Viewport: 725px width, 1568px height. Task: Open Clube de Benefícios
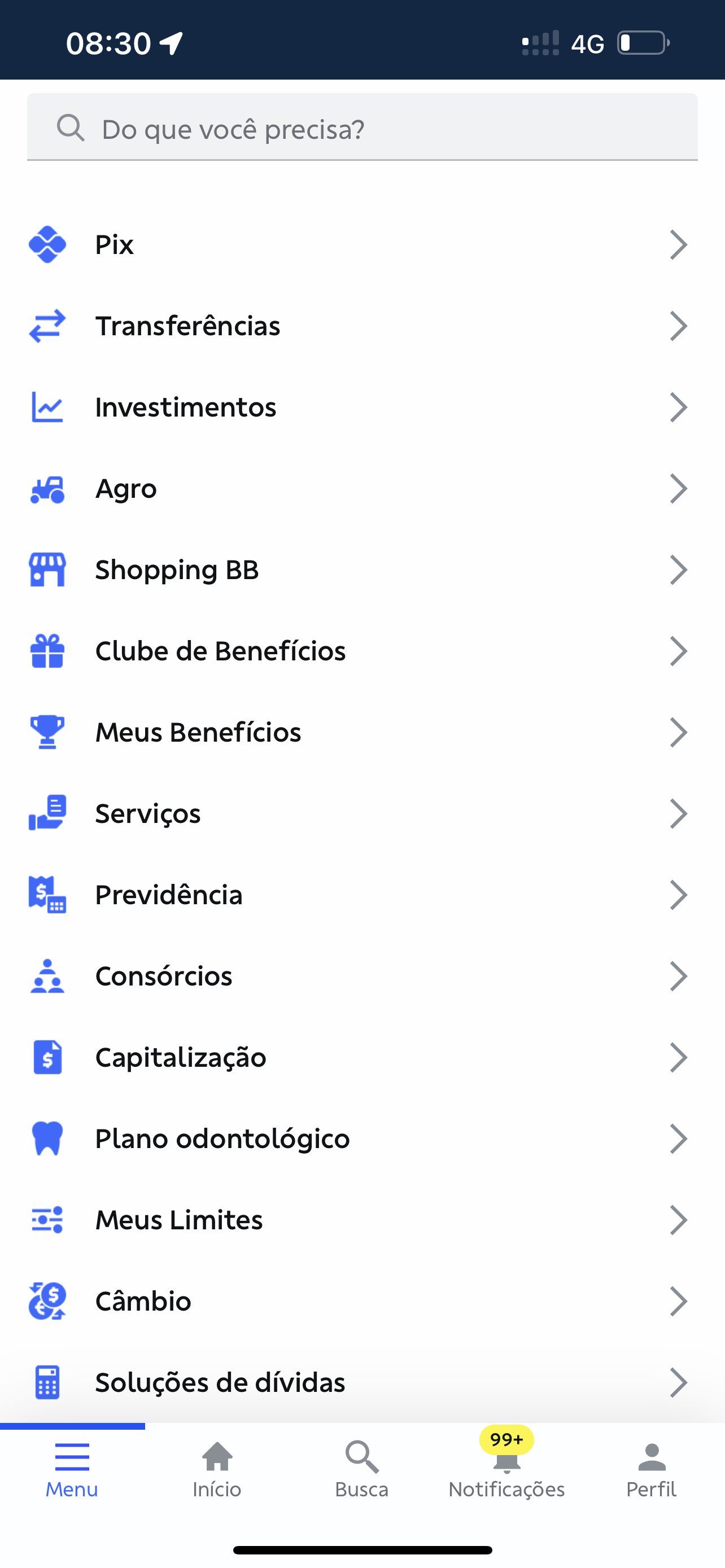pyautogui.click(x=362, y=651)
